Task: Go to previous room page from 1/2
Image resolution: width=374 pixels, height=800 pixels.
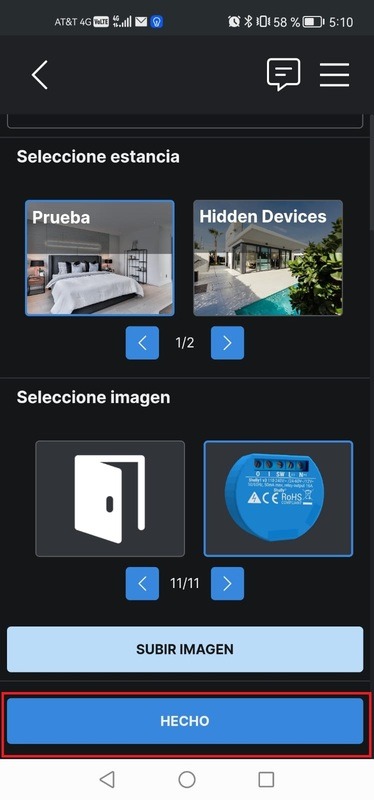Action: click(142, 343)
